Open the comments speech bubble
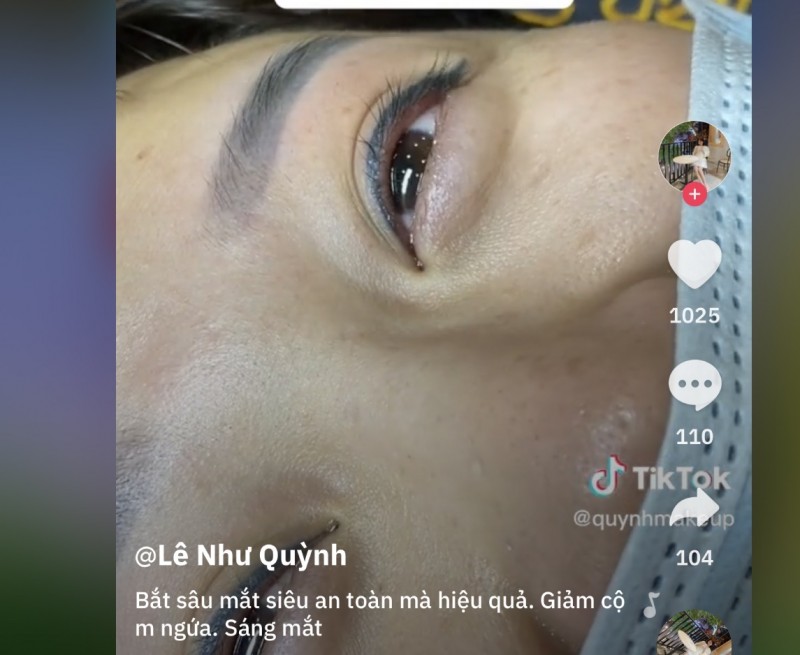800x655 pixels. (694, 385)
